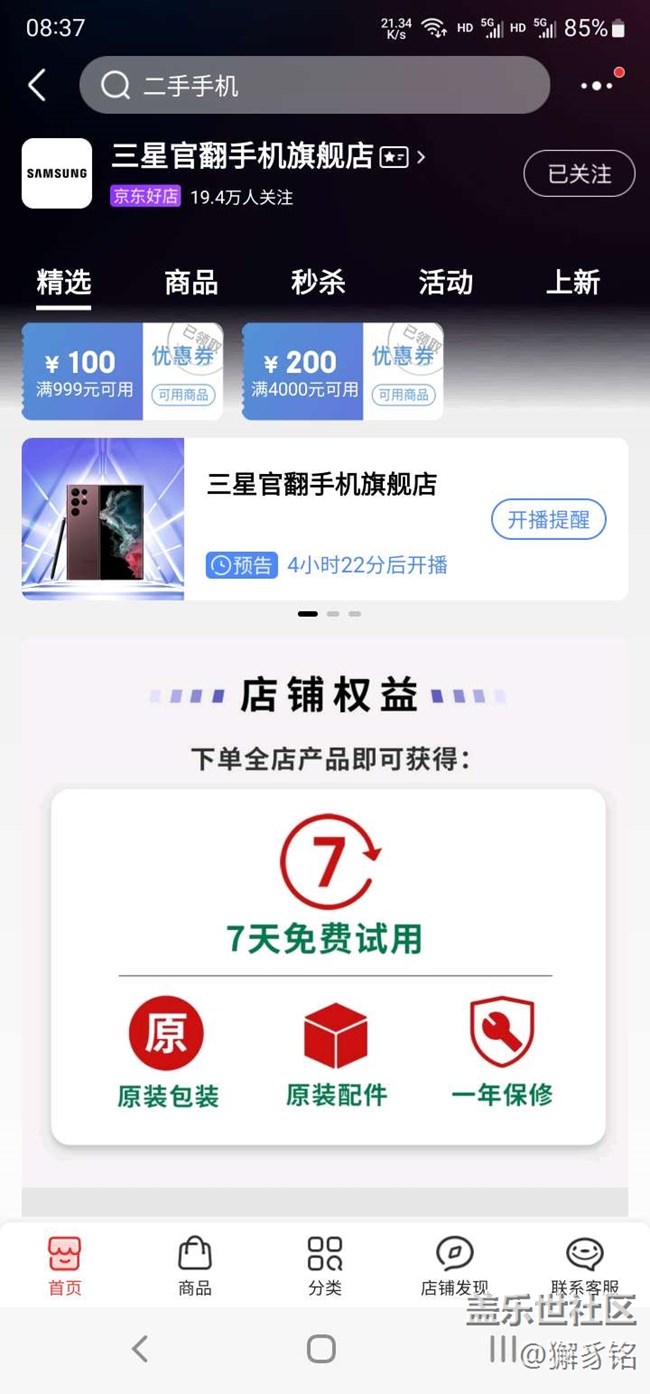Screen dimensions: 650x1394
Task: Select the 精选 tab
Action: coord(64,282)
